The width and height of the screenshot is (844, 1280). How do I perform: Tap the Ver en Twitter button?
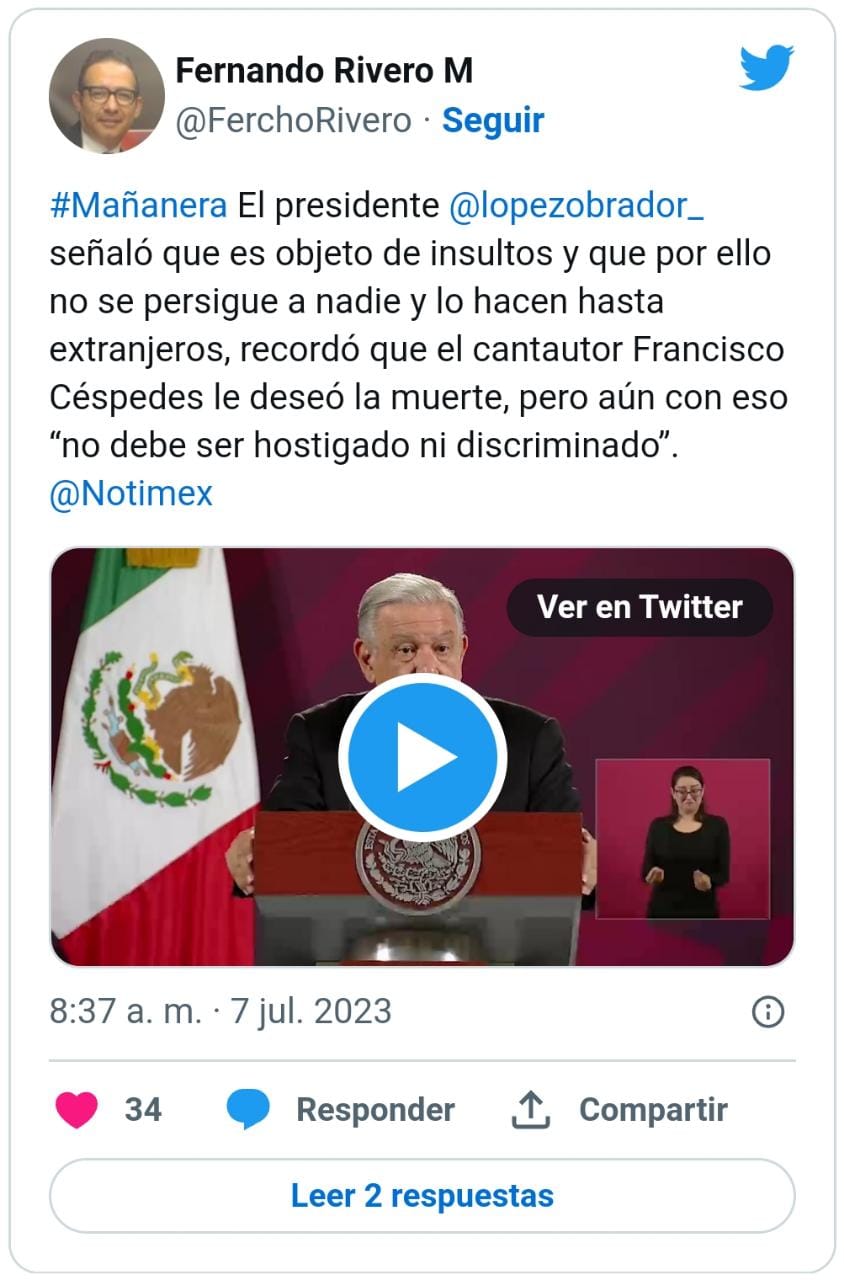(x=639, y=607)
